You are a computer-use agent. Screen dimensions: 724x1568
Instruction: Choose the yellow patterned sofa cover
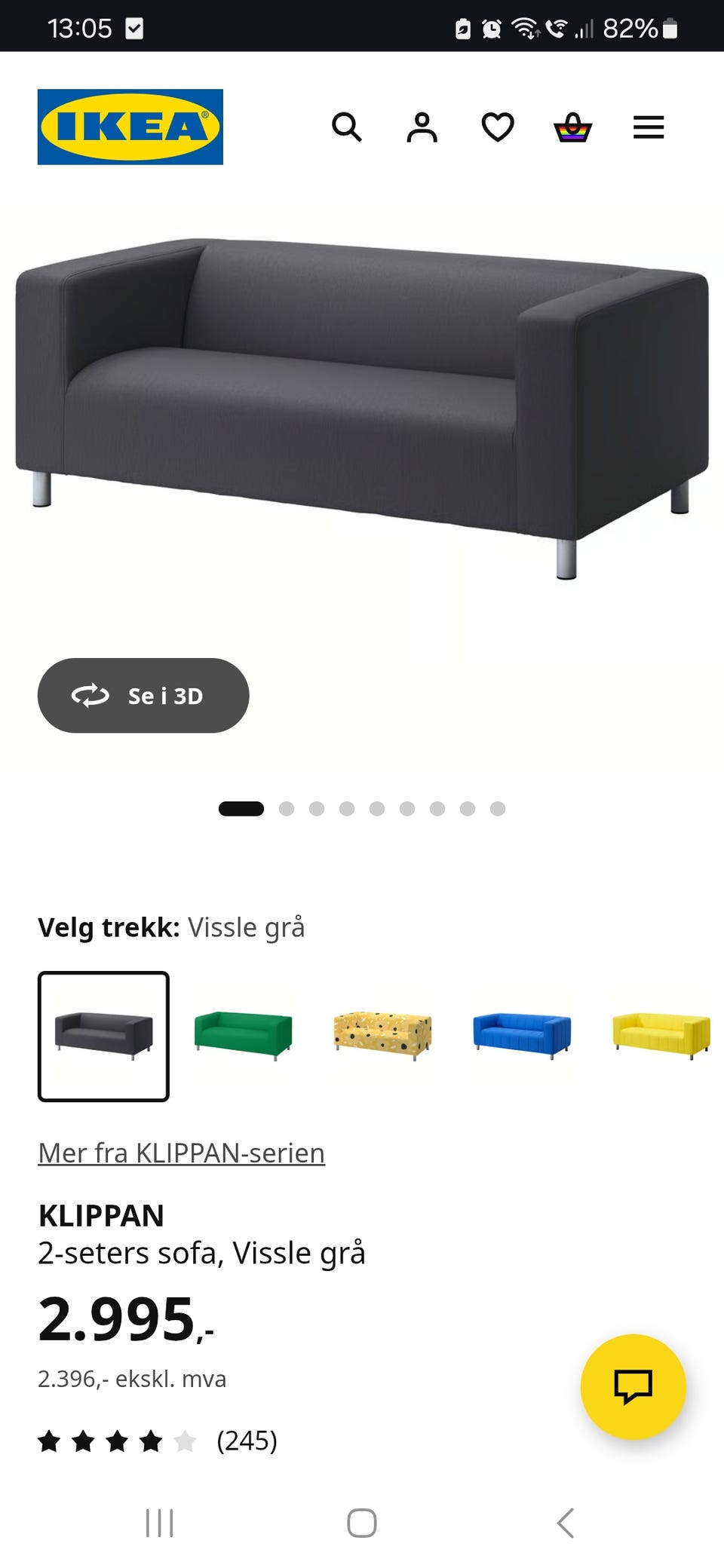coord(382,1035)
